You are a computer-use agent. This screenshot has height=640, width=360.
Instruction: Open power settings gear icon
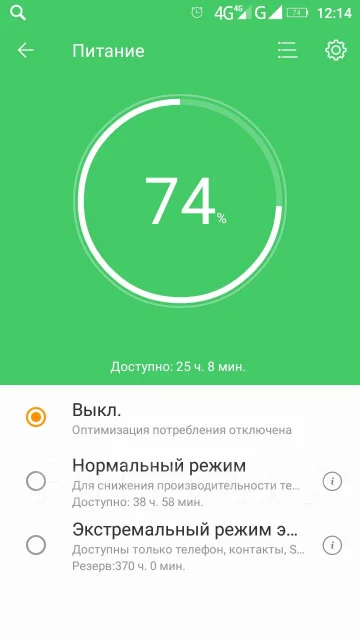336,51
